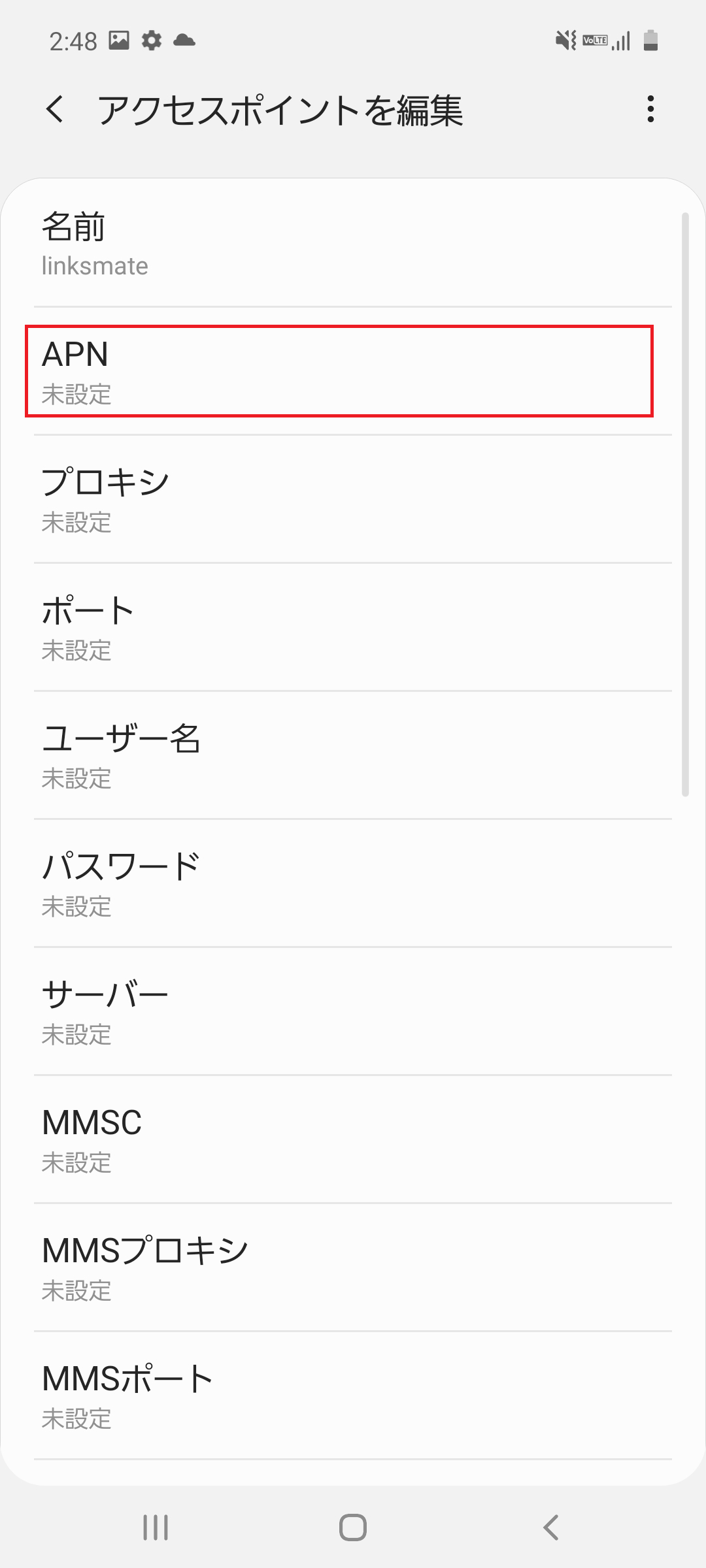This screenshot has height=1568, width=706.
Task: Open the overflow menu with three dots
Action: (650, 111)
